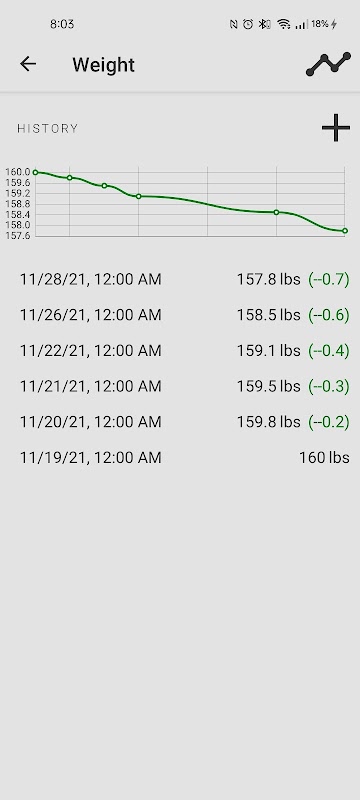The height and width of the screenshot is (800, 360).
Task: Open the 11/21/21 weight entry
Action: 180,386
